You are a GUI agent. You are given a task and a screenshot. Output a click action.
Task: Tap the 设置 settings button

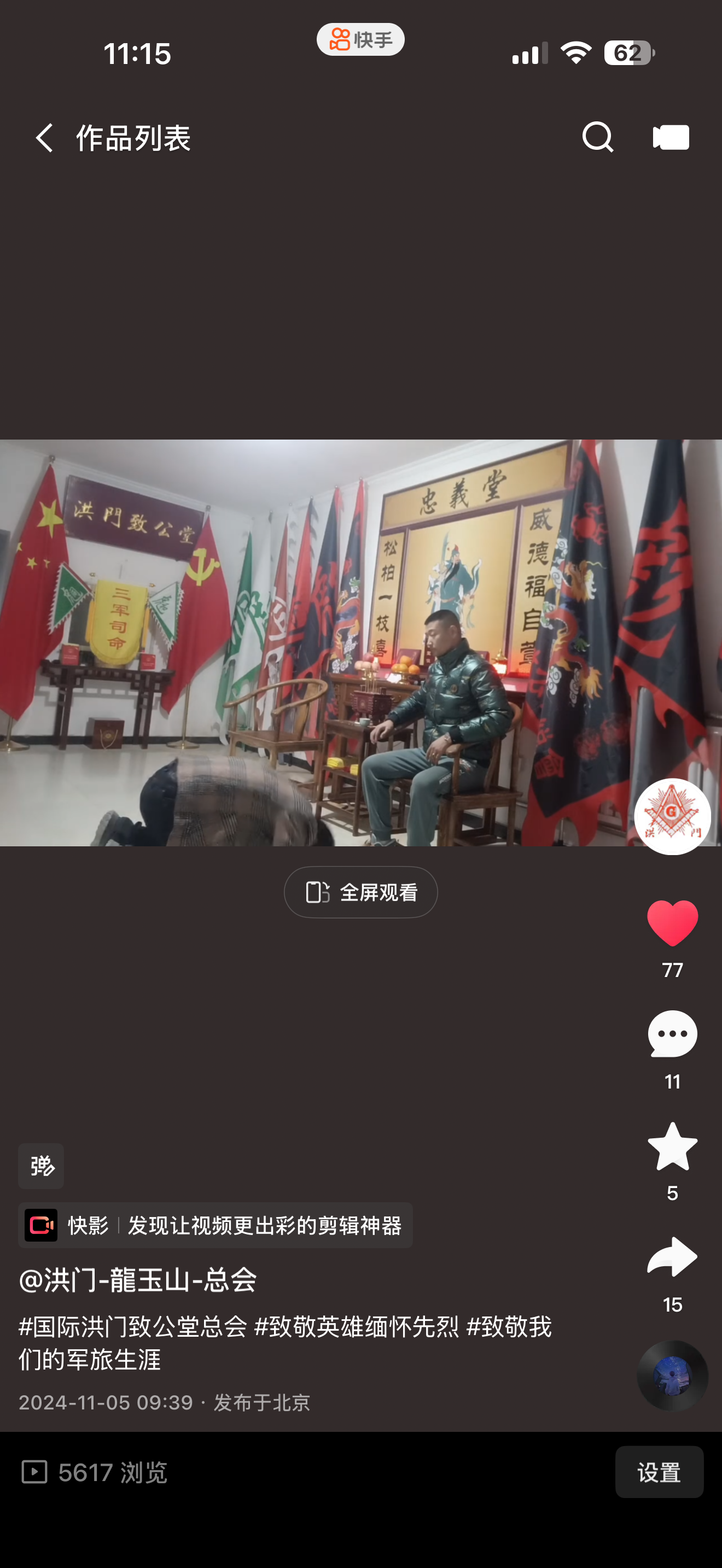(x=659, y=1472)
